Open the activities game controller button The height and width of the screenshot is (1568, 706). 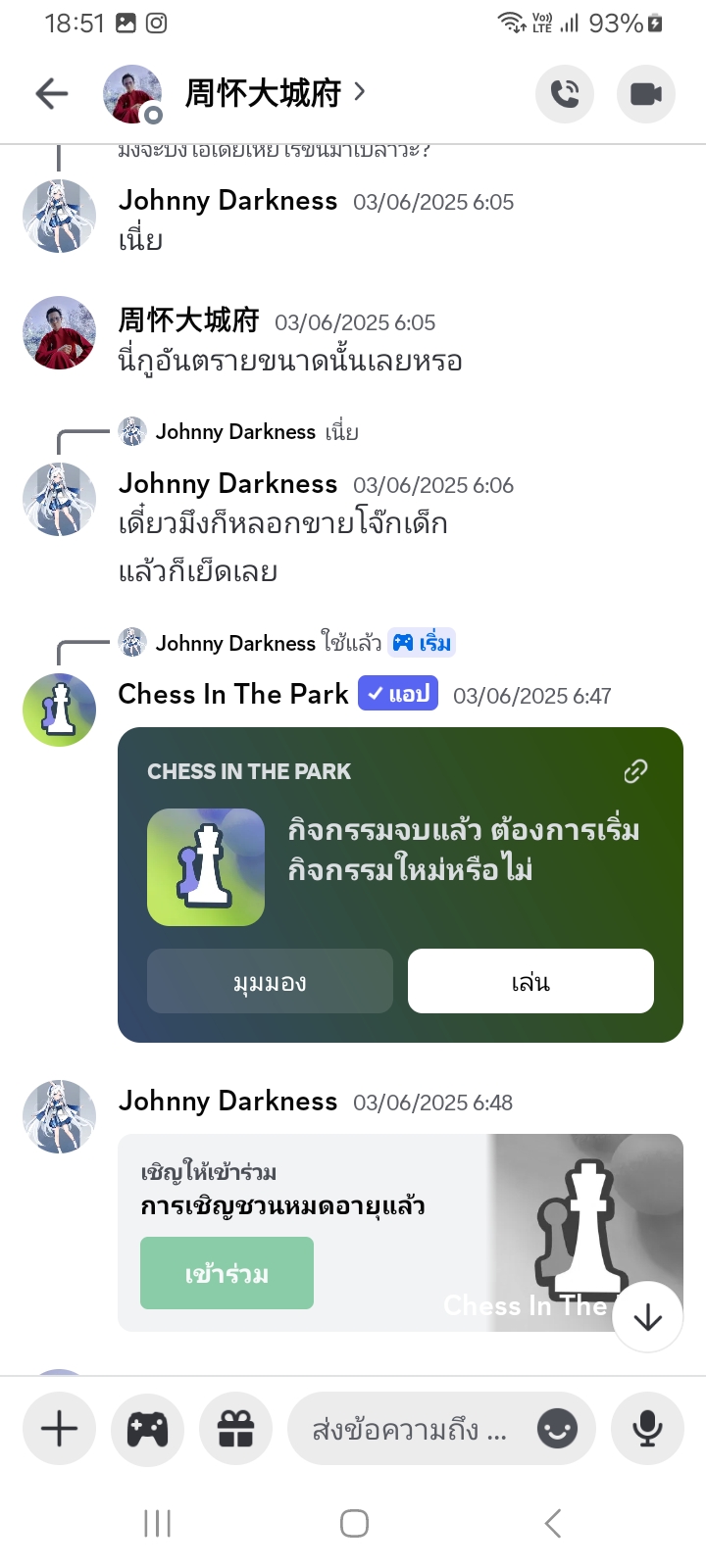pyautogui.click(x=147, y=1429)
